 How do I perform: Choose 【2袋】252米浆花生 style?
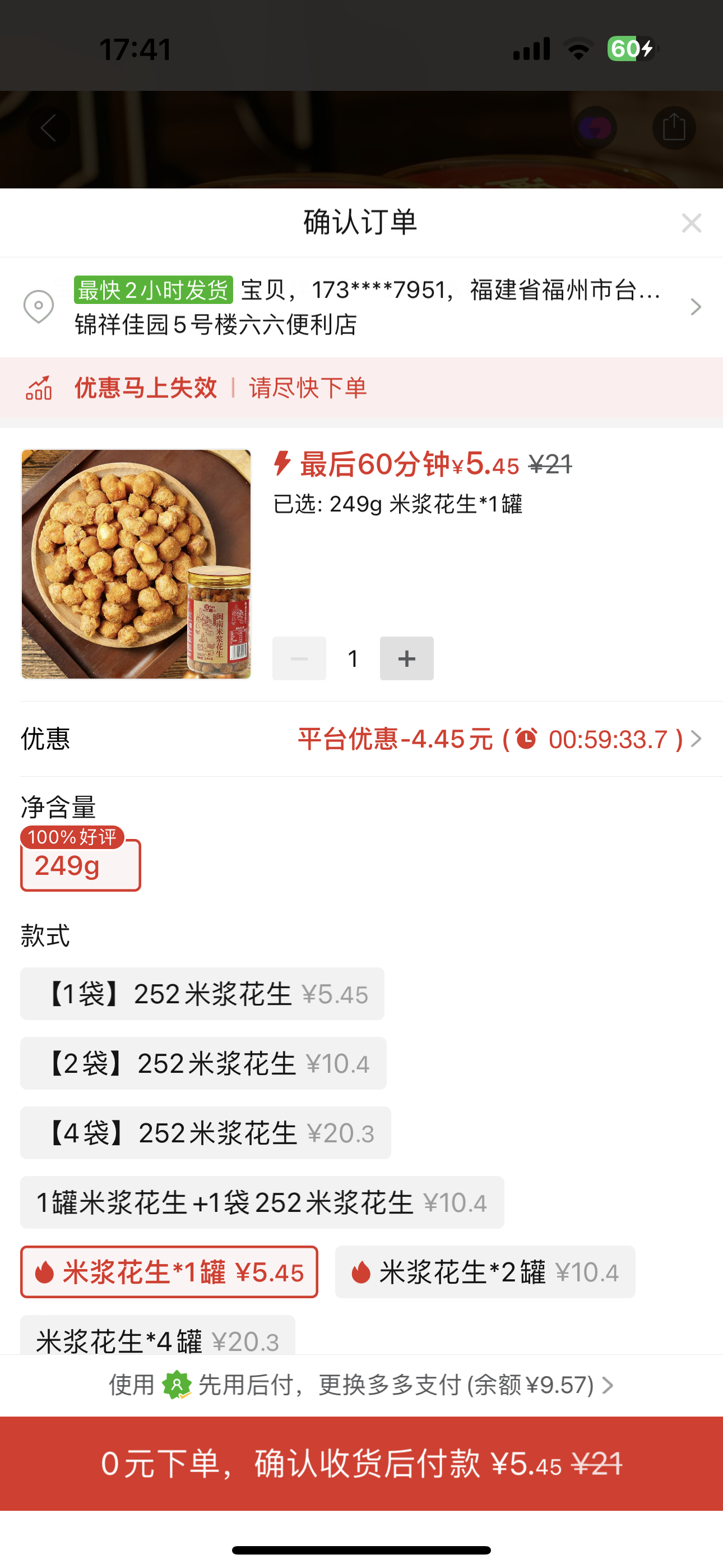tap(203, 1063)
